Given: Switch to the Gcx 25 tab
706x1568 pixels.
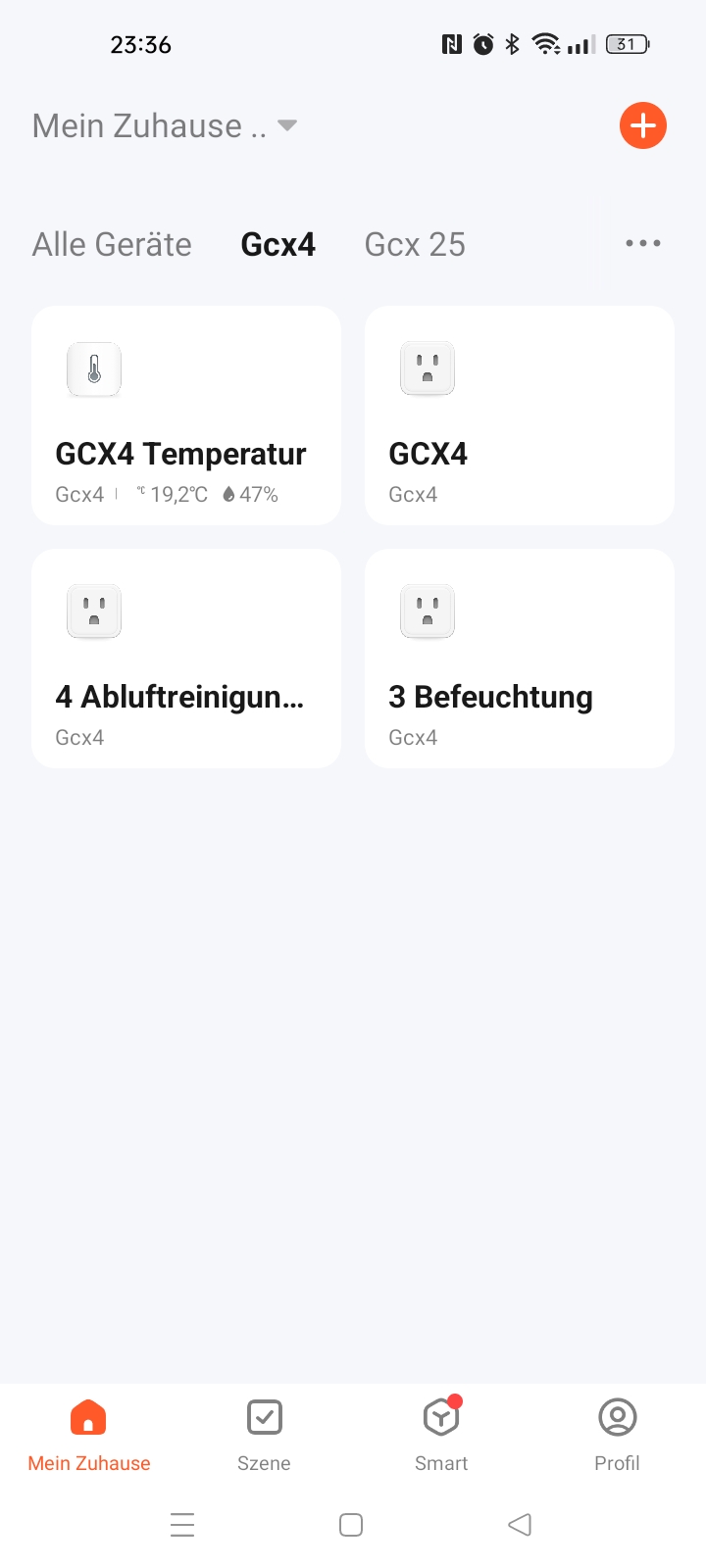Looking at the screenshot, I should [x=415, y=244].
